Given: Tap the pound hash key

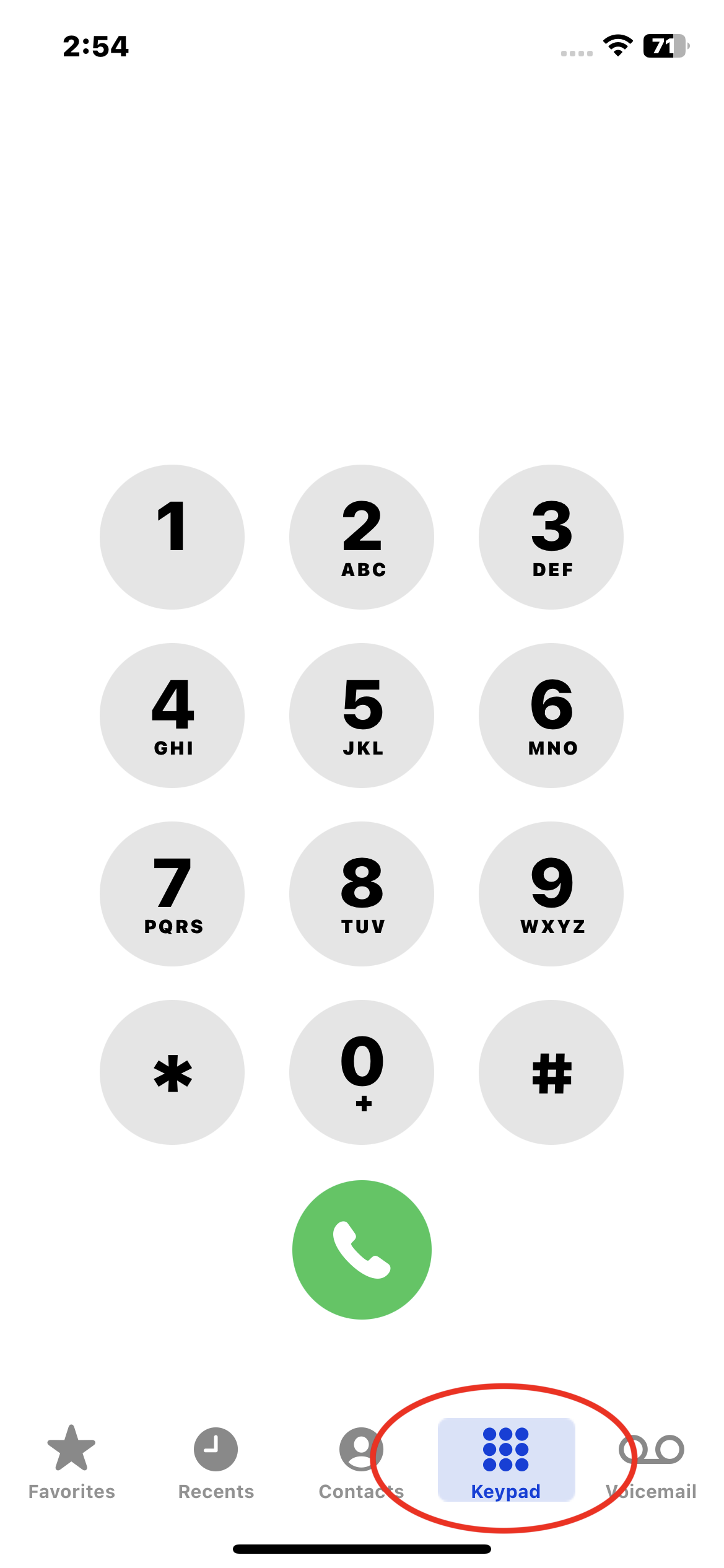Looking at the screenshot, I should click(551, 1072).
